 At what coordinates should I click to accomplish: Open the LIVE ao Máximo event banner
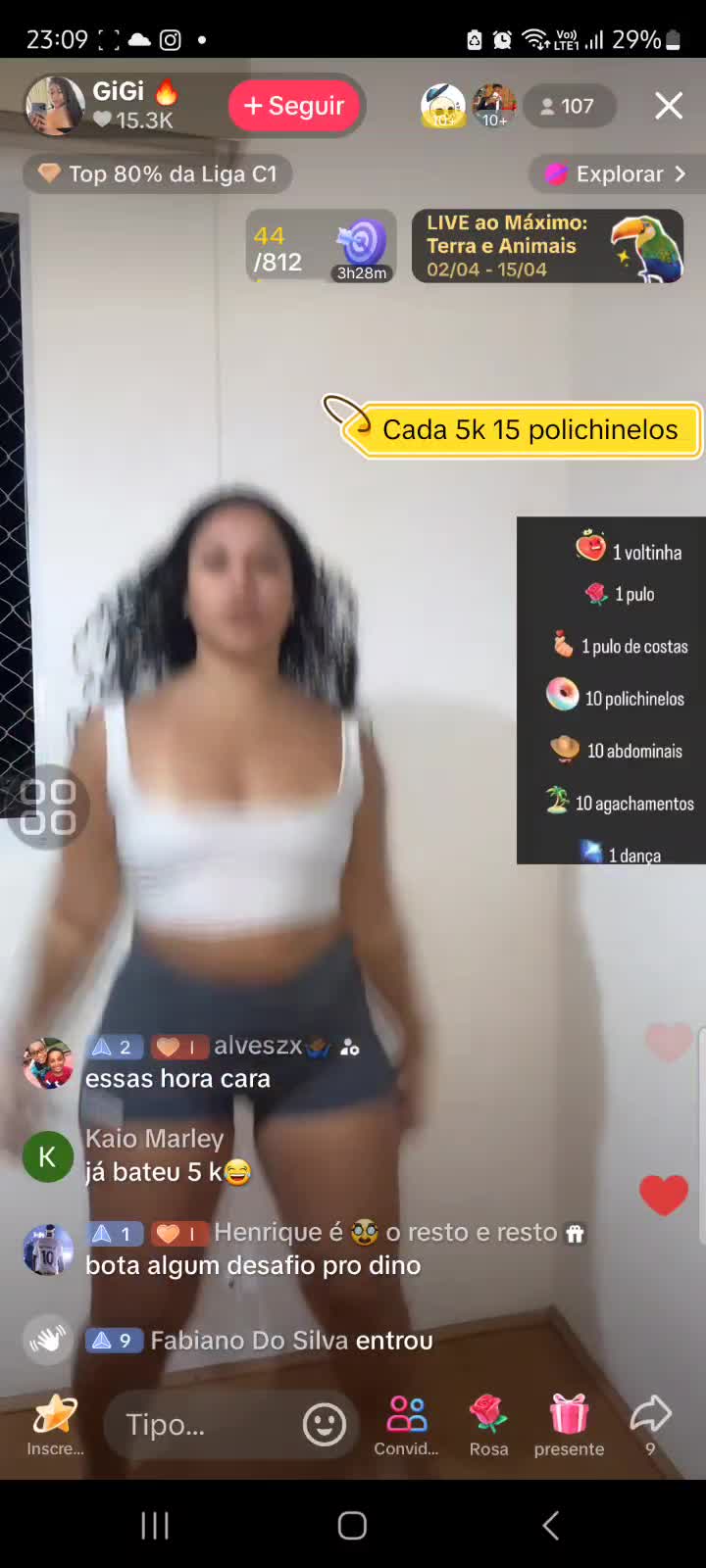(547, 246)
